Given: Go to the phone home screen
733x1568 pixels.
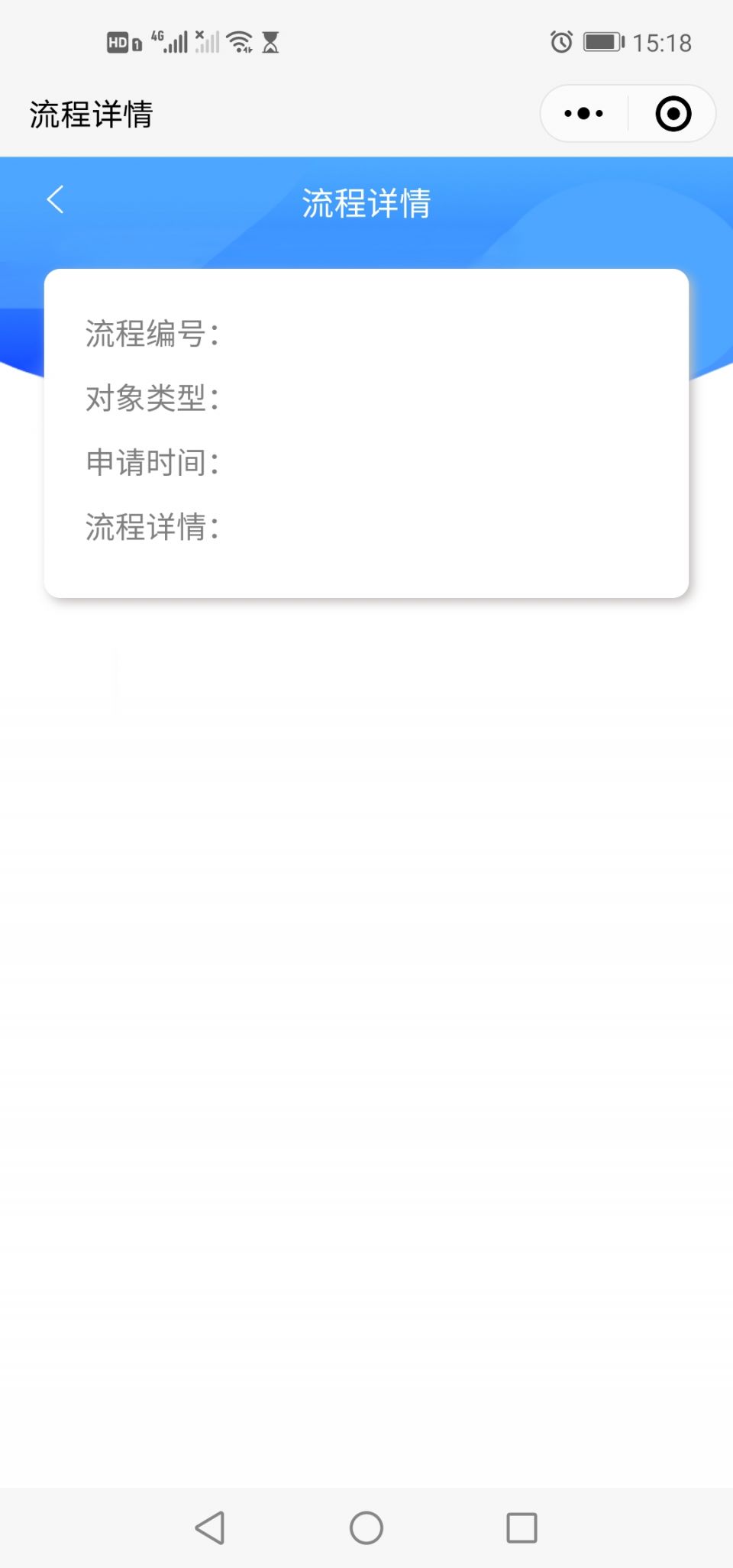Looking at the screenshot, I should click(x=366, y=1528).
